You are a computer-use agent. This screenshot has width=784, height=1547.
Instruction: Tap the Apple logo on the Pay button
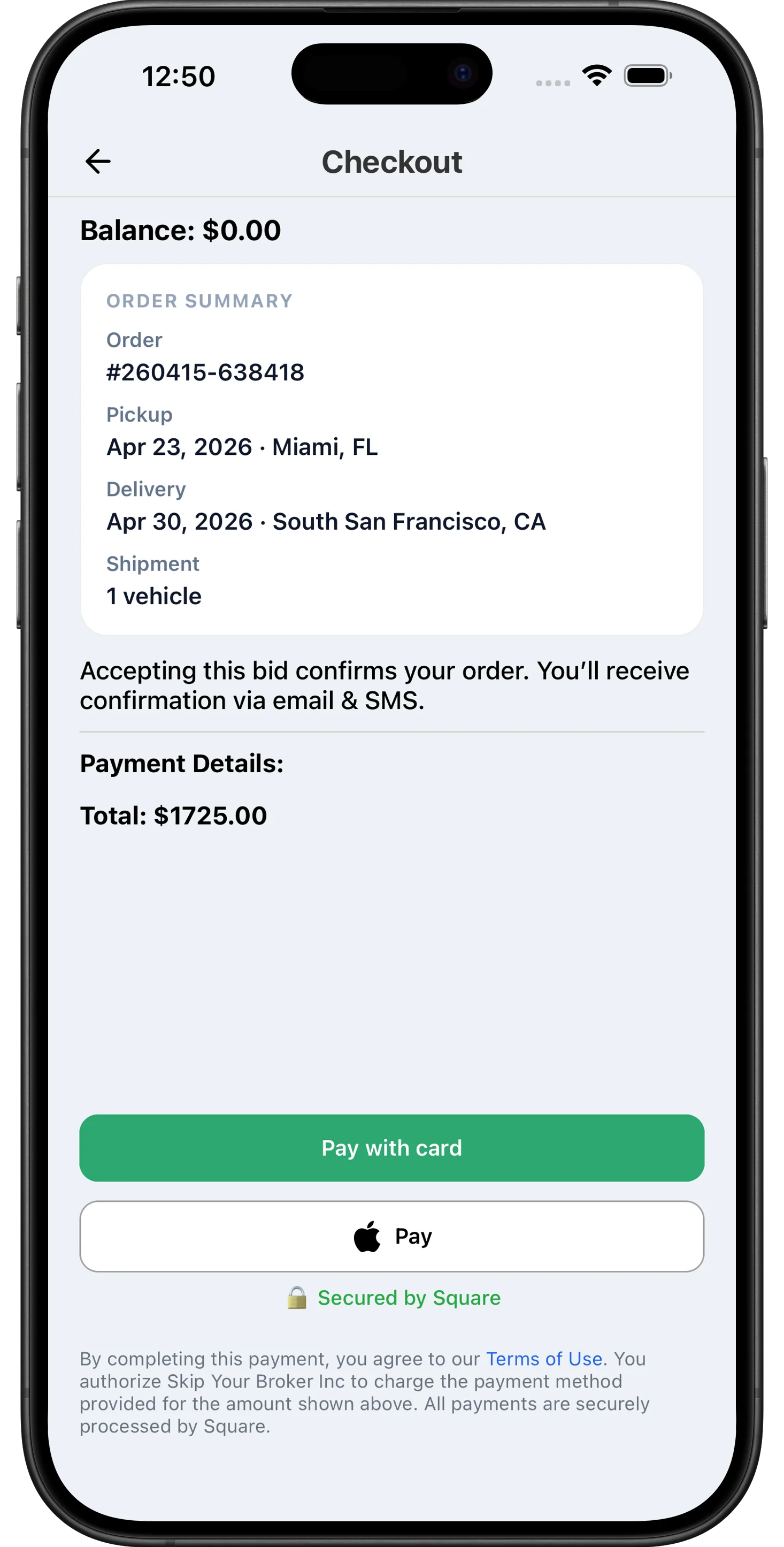pos(368,1236)
